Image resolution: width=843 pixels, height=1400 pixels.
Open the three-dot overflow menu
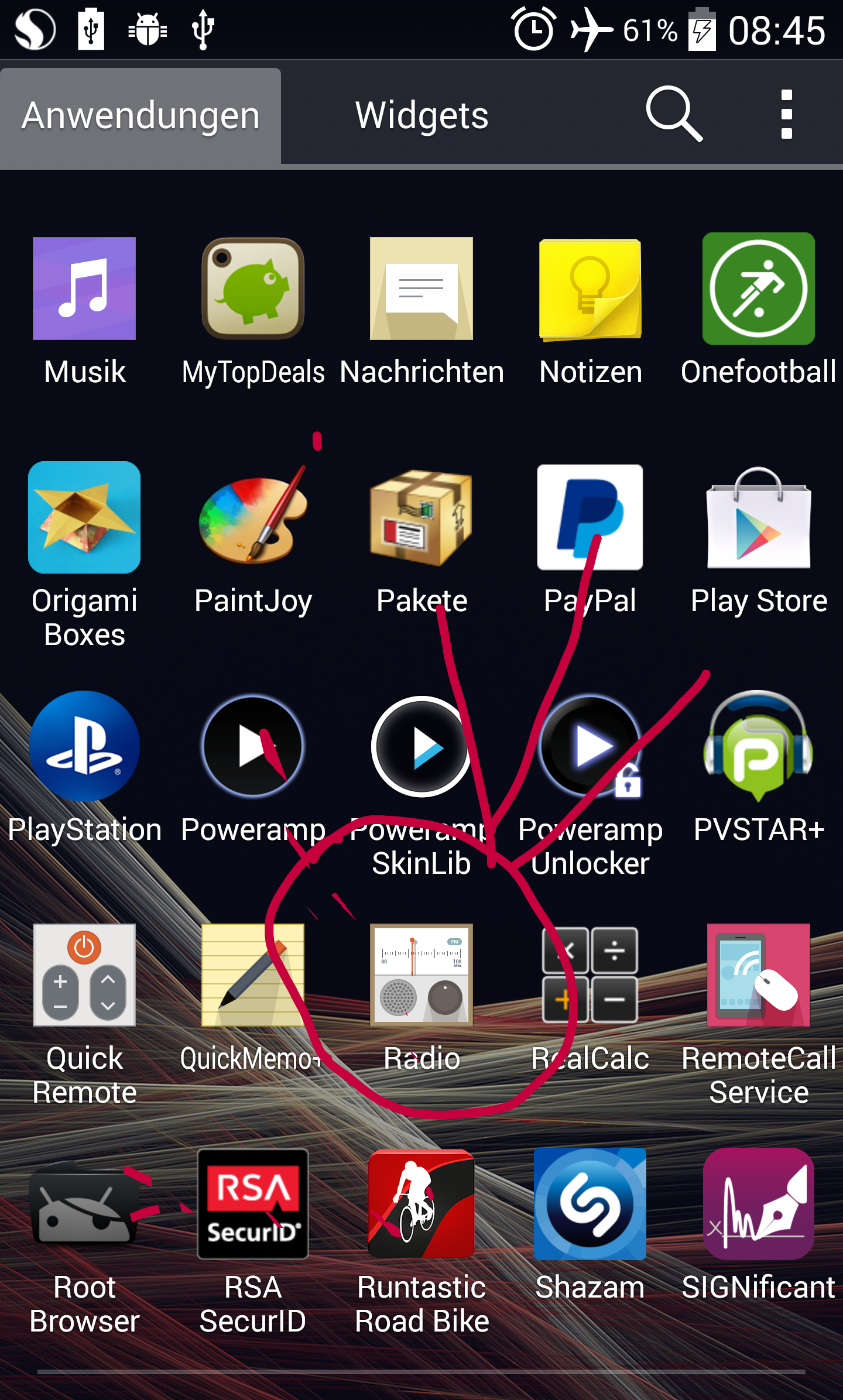click(787, 115)
